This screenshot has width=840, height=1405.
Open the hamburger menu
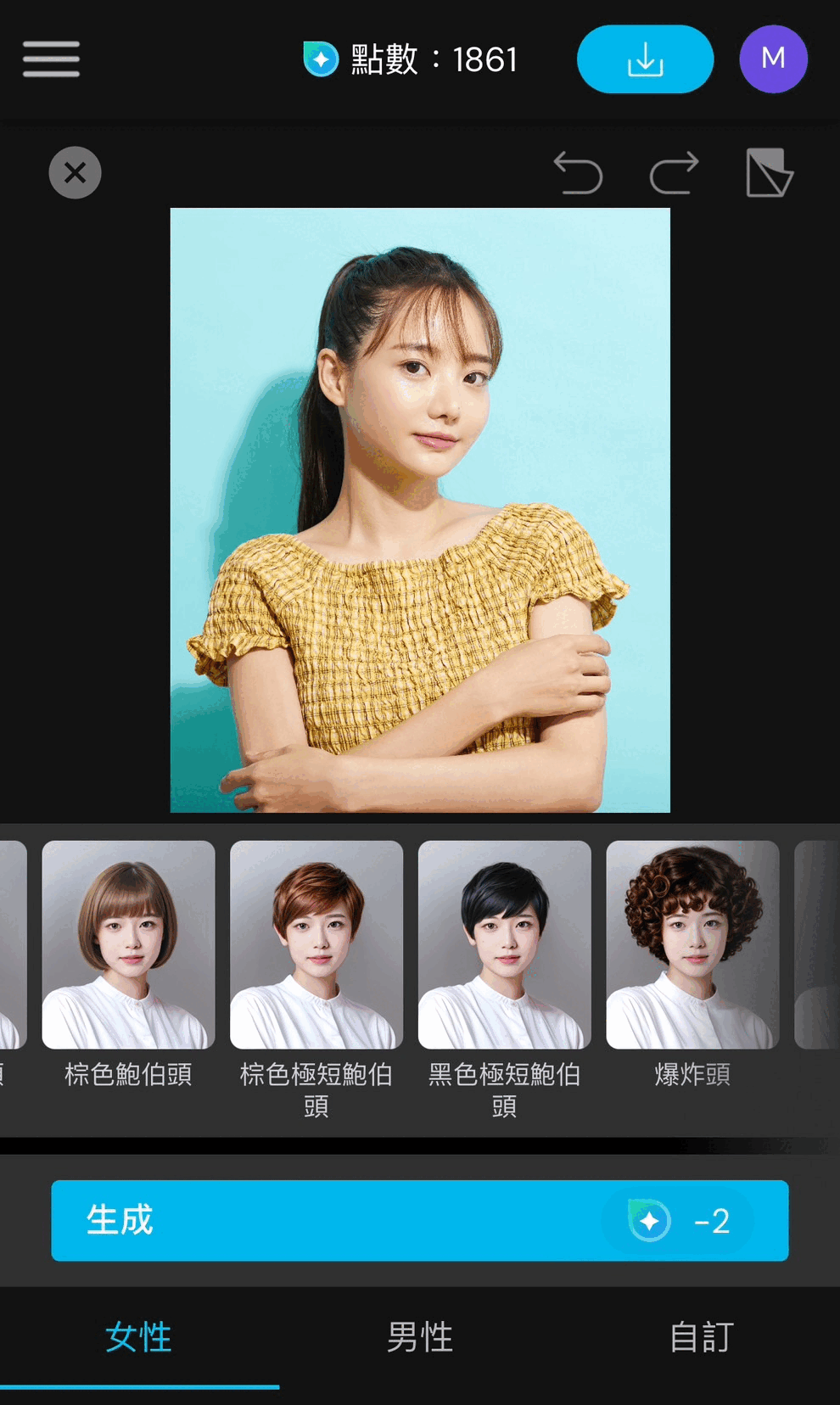[51, 59]
